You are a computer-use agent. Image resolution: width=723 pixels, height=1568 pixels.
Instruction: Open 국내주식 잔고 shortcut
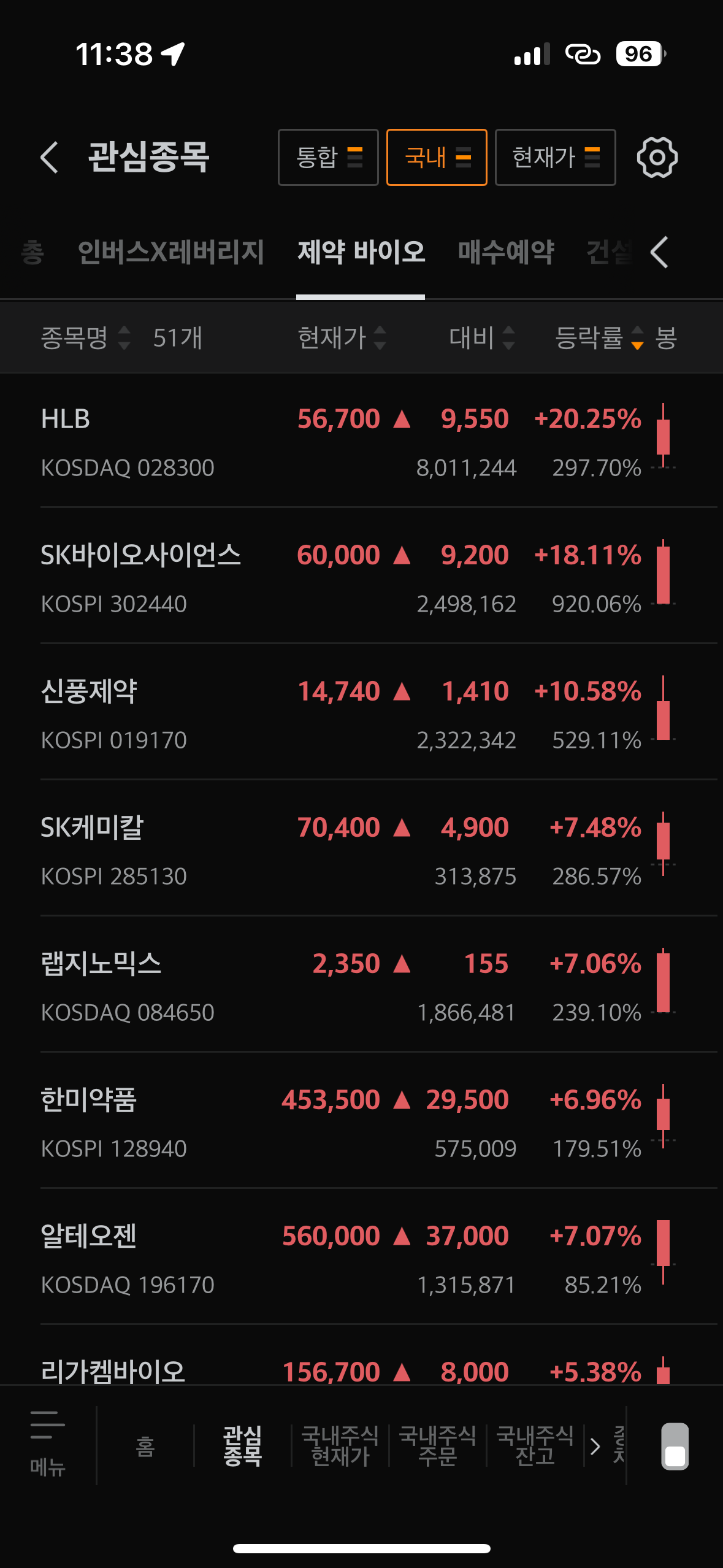coord(535,1445)
